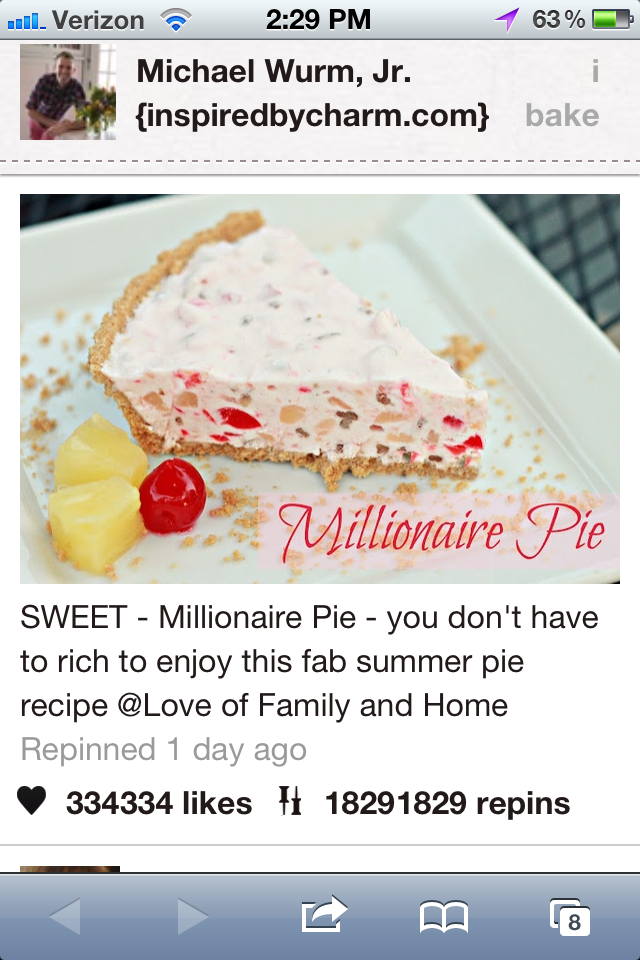The width and height of the screenshot is (640, 960).
Task: Go forward in Safari
Action: click(x=192, y=916)
